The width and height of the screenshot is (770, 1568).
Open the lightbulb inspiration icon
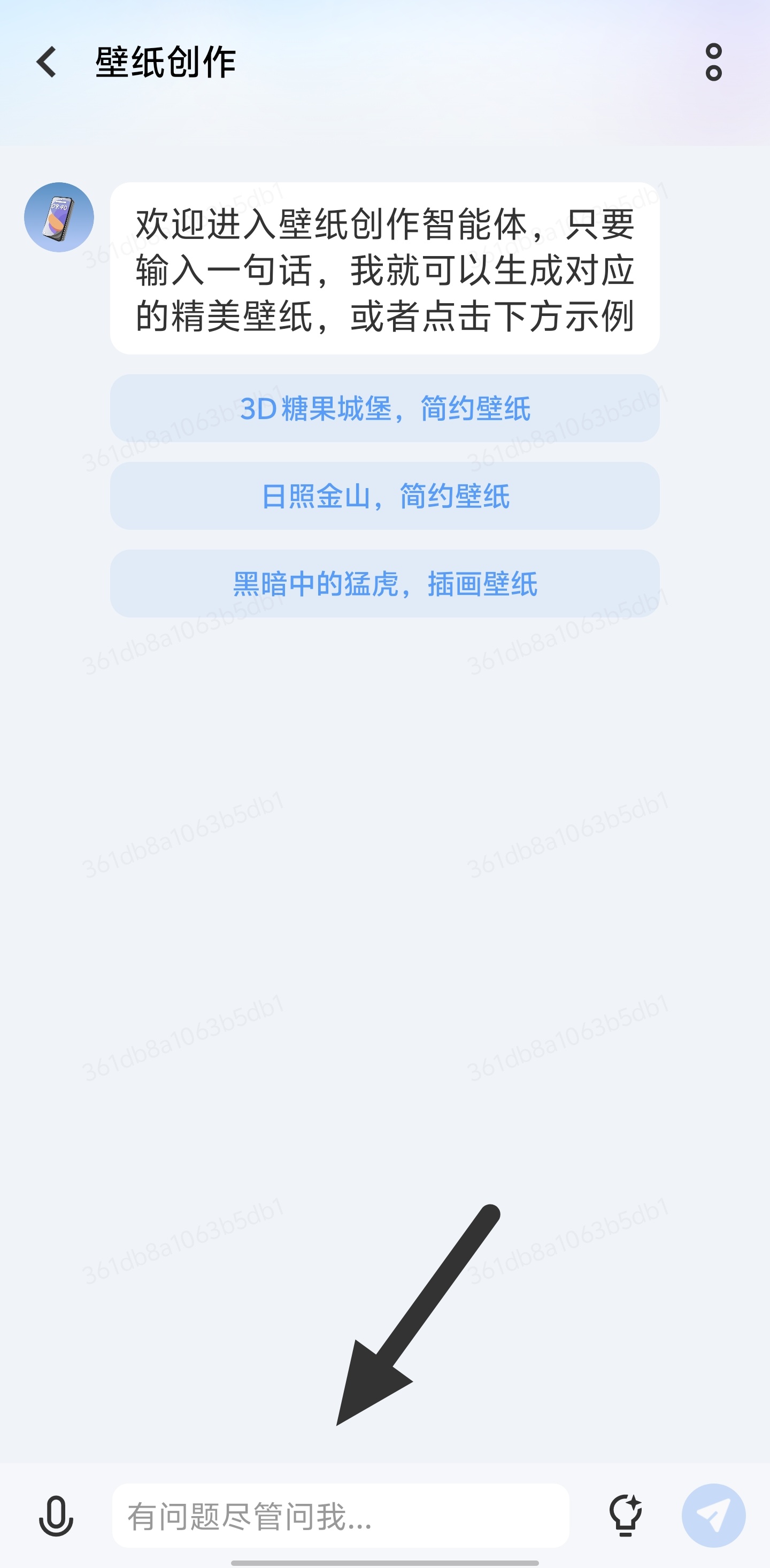[625, 1516]
